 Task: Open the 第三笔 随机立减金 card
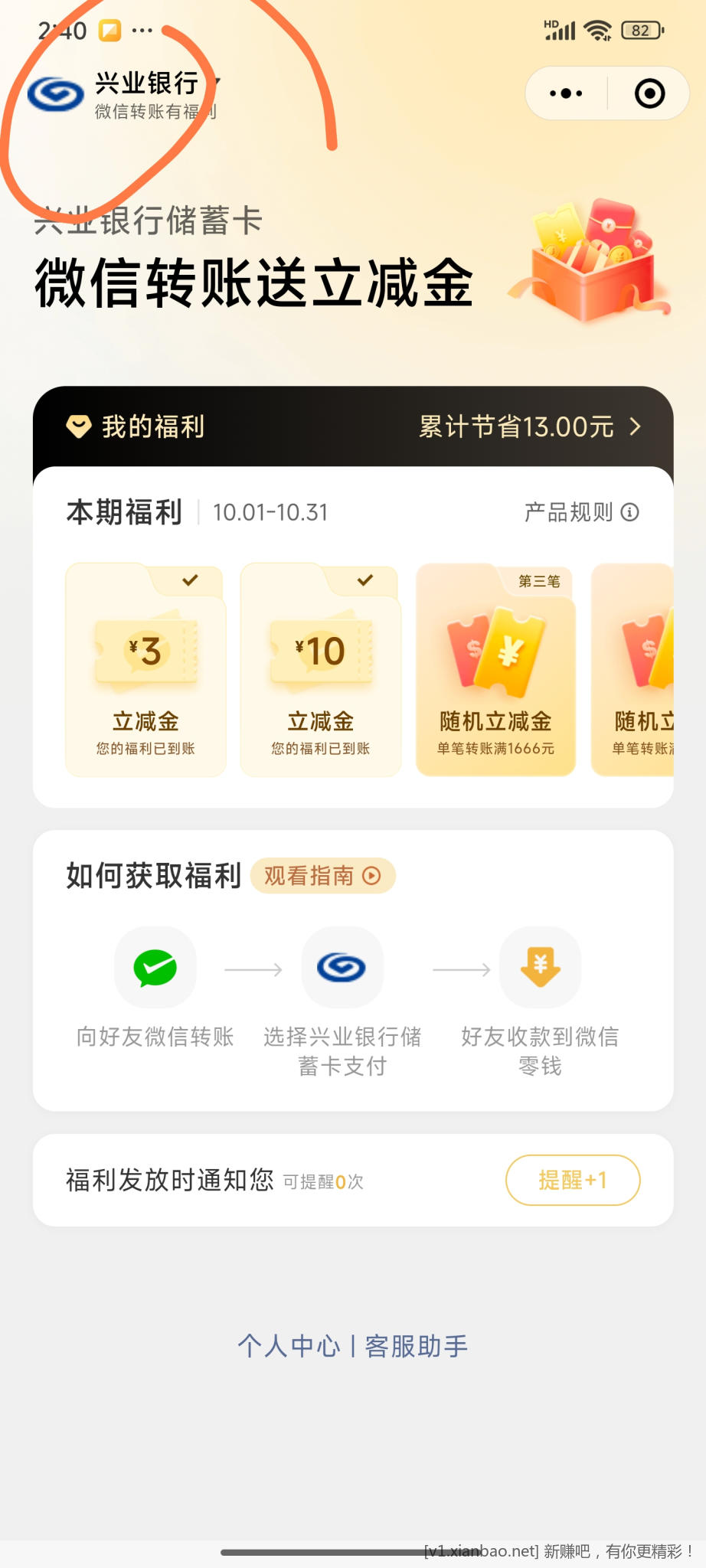(495, 670)
